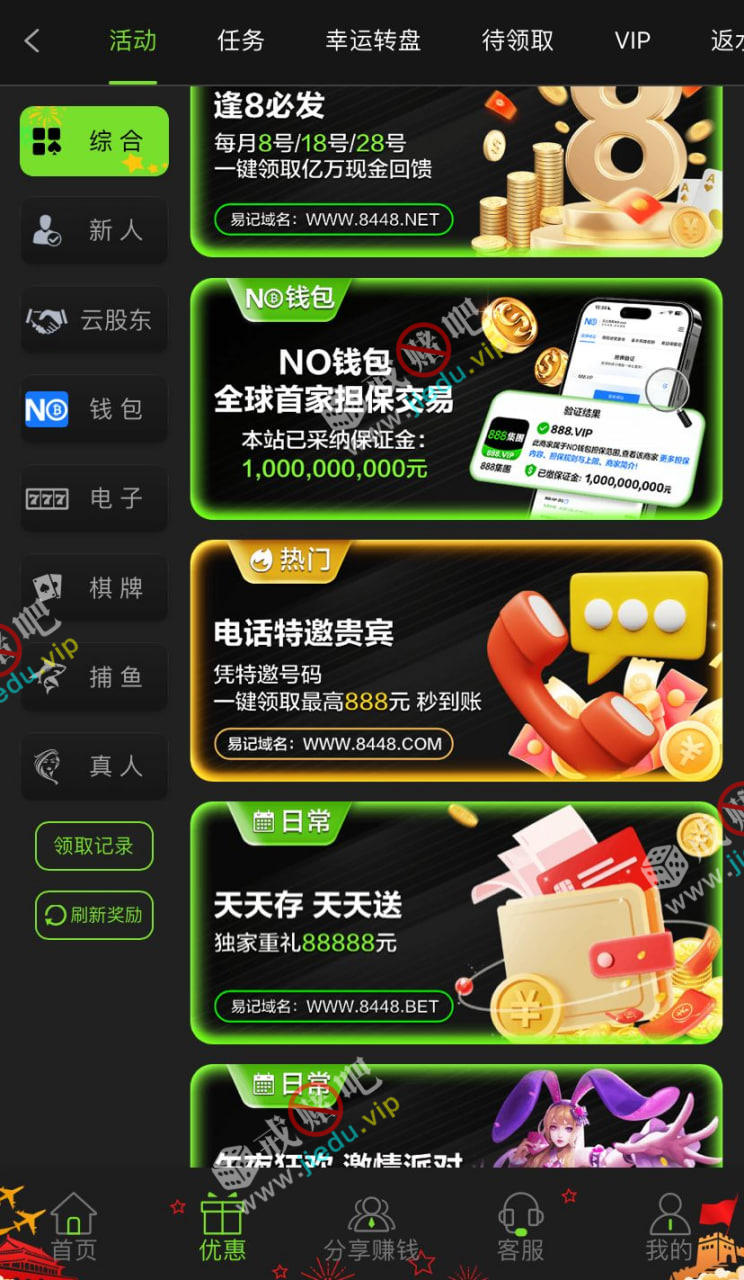Viewport: 744px width, 1280px height.
Task: Open 客服 in bottom navigation
Action: [x=520, y=1226]
